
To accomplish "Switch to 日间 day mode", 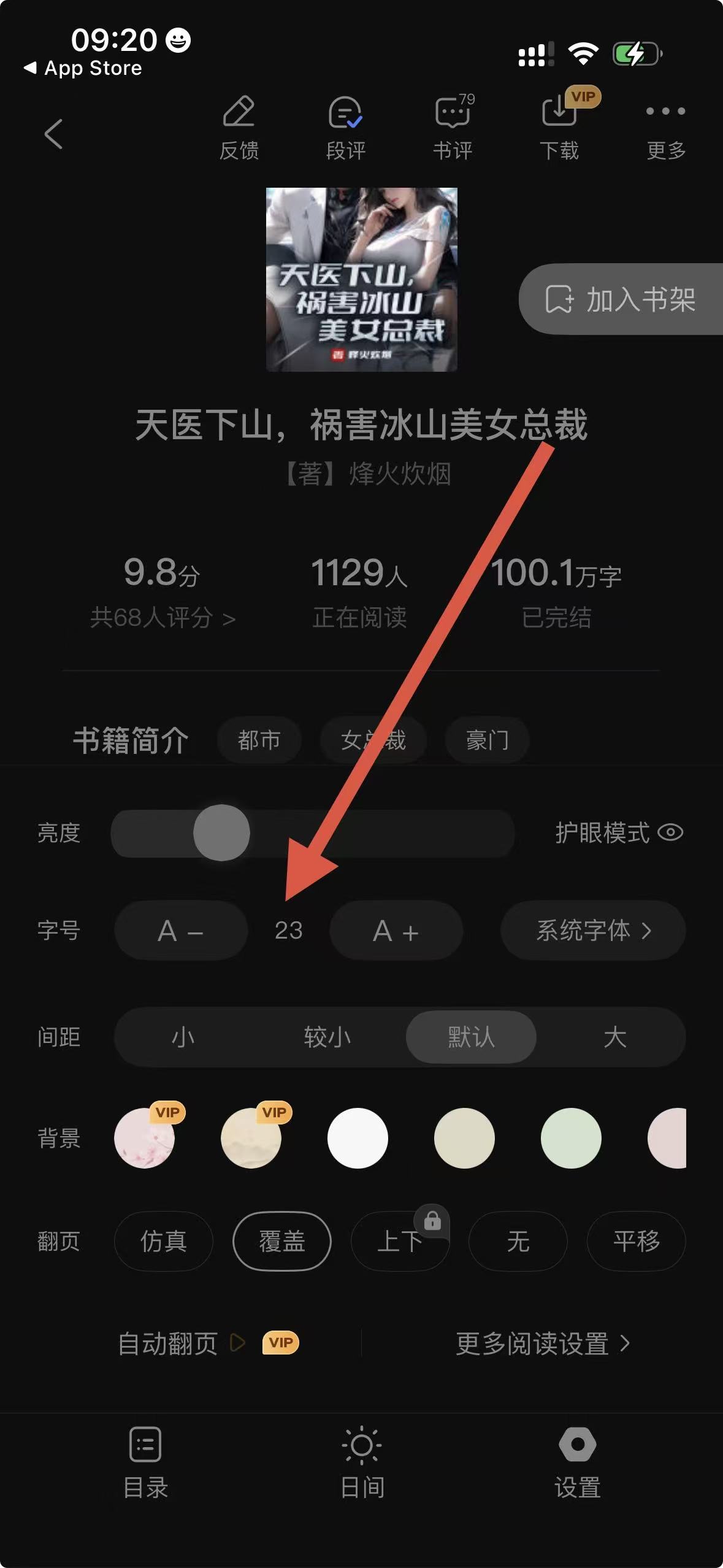I will [362, 1462].
